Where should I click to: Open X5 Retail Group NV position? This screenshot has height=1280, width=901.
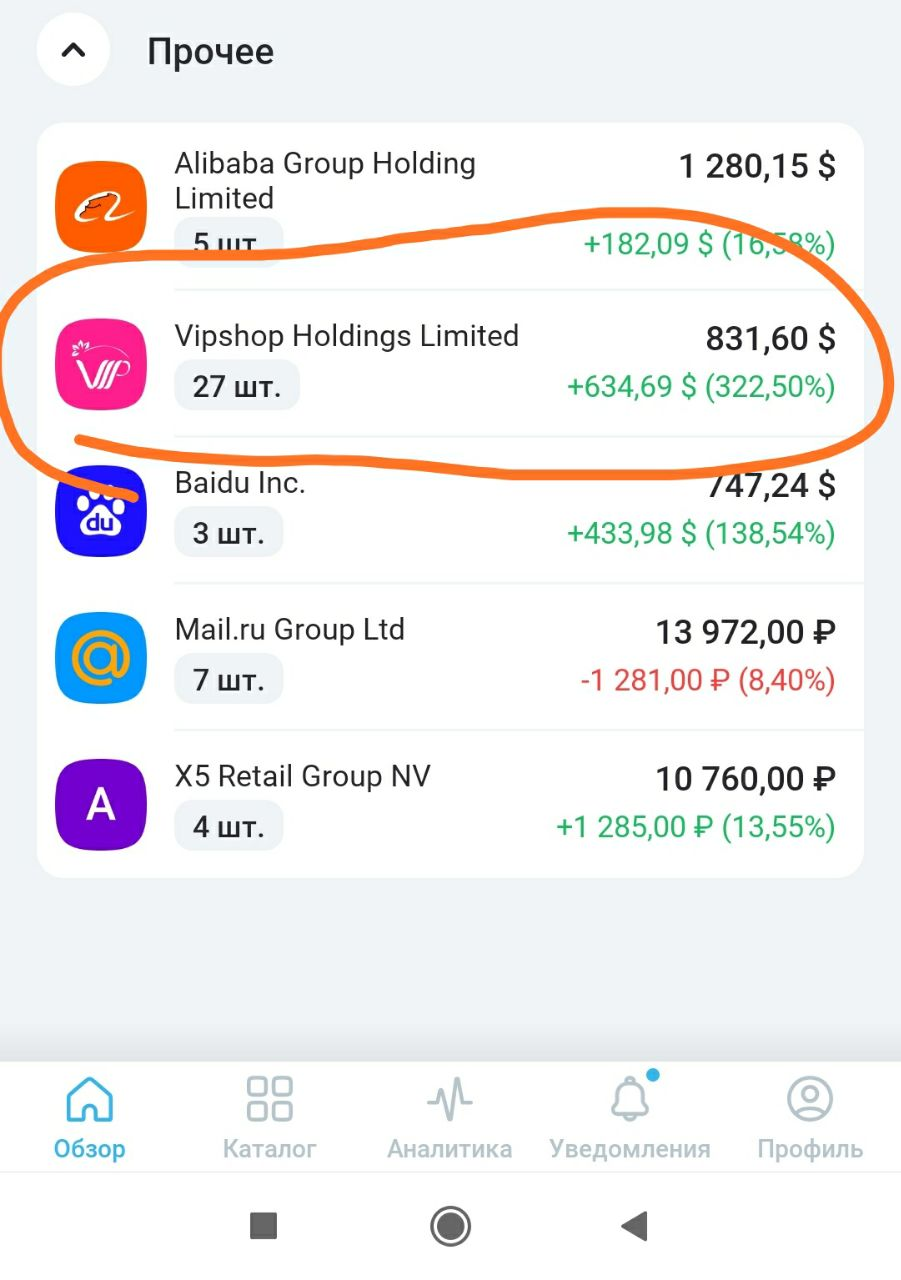(x=450, y=803)
